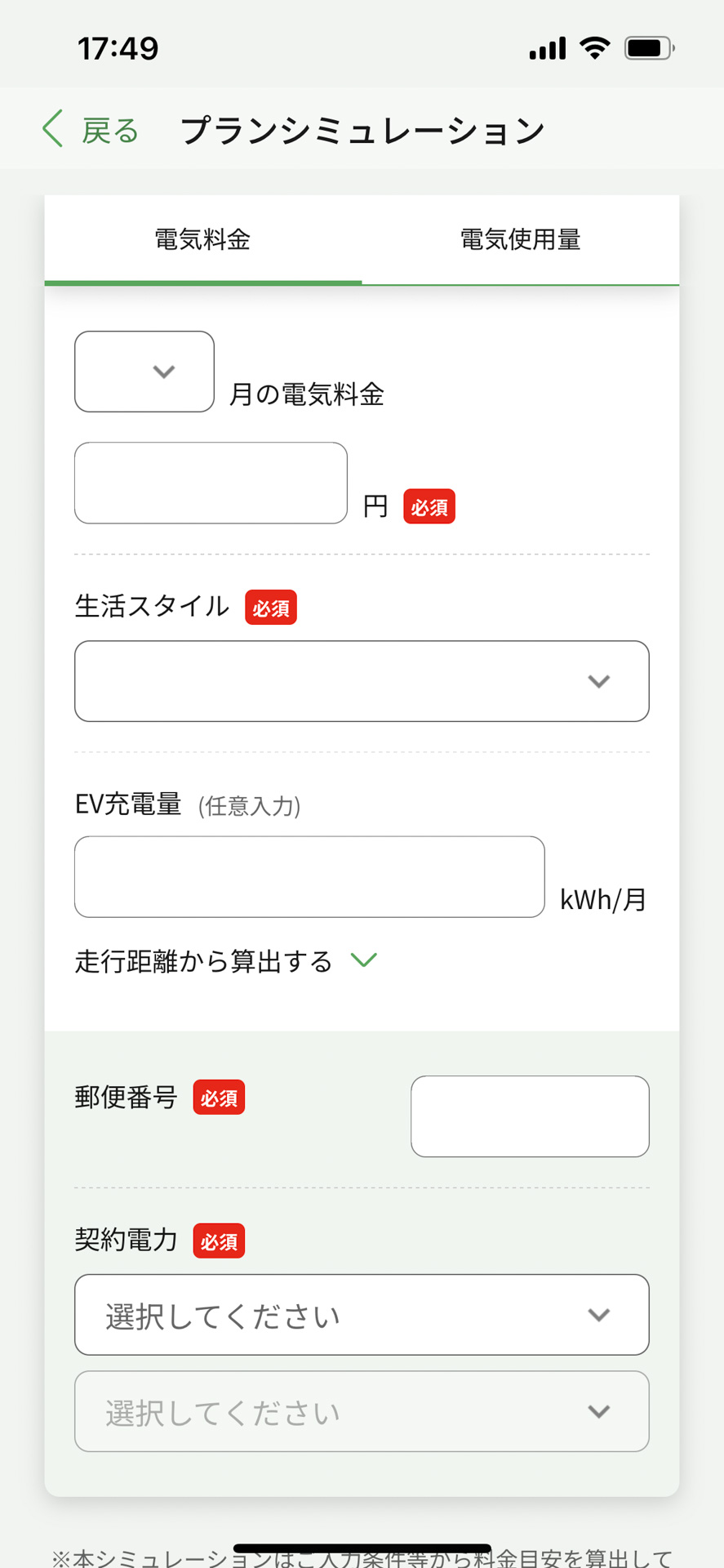Tap the second 選択してください dropdown chevron
724x1568 pixels.
click(599, 1411)
